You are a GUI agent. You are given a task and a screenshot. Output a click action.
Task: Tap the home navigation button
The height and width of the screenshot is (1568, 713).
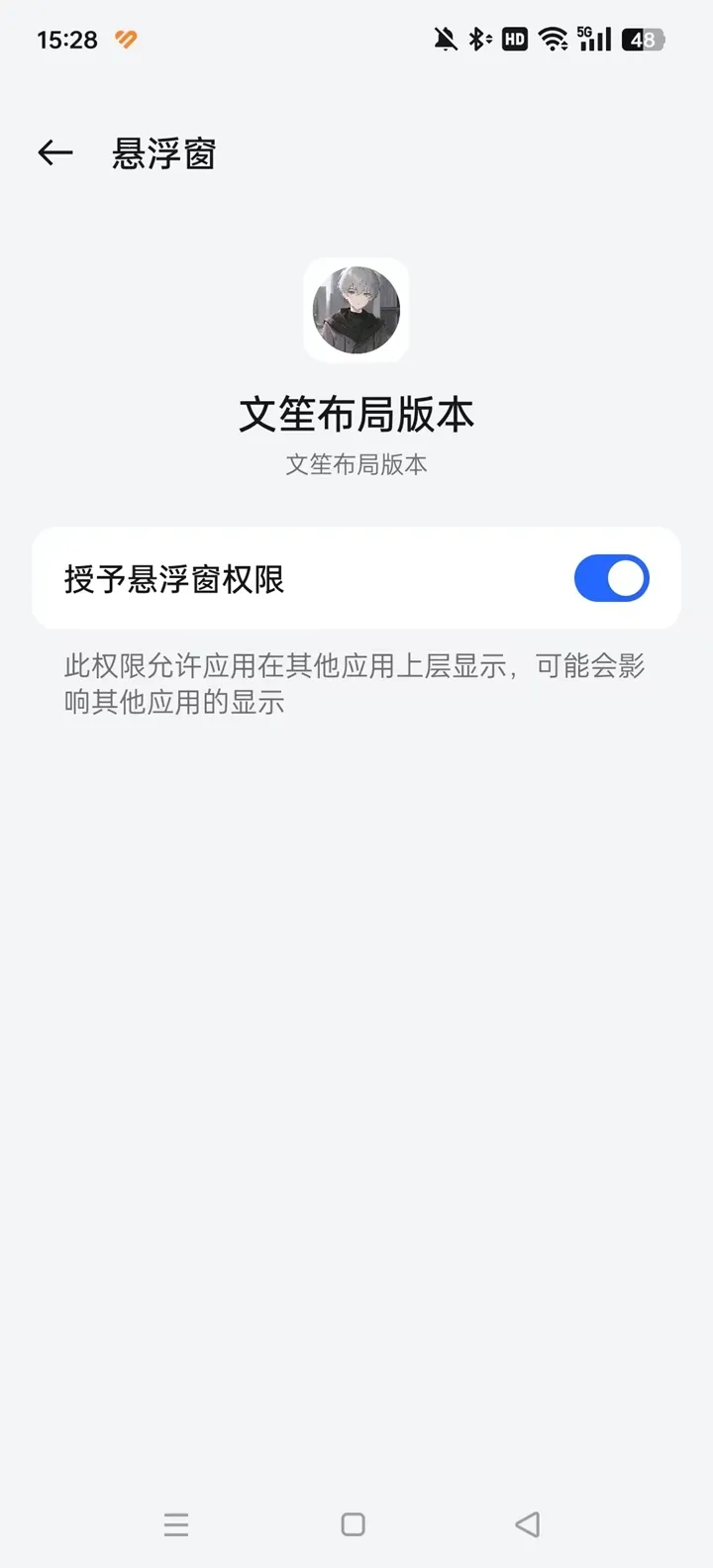352,1524
